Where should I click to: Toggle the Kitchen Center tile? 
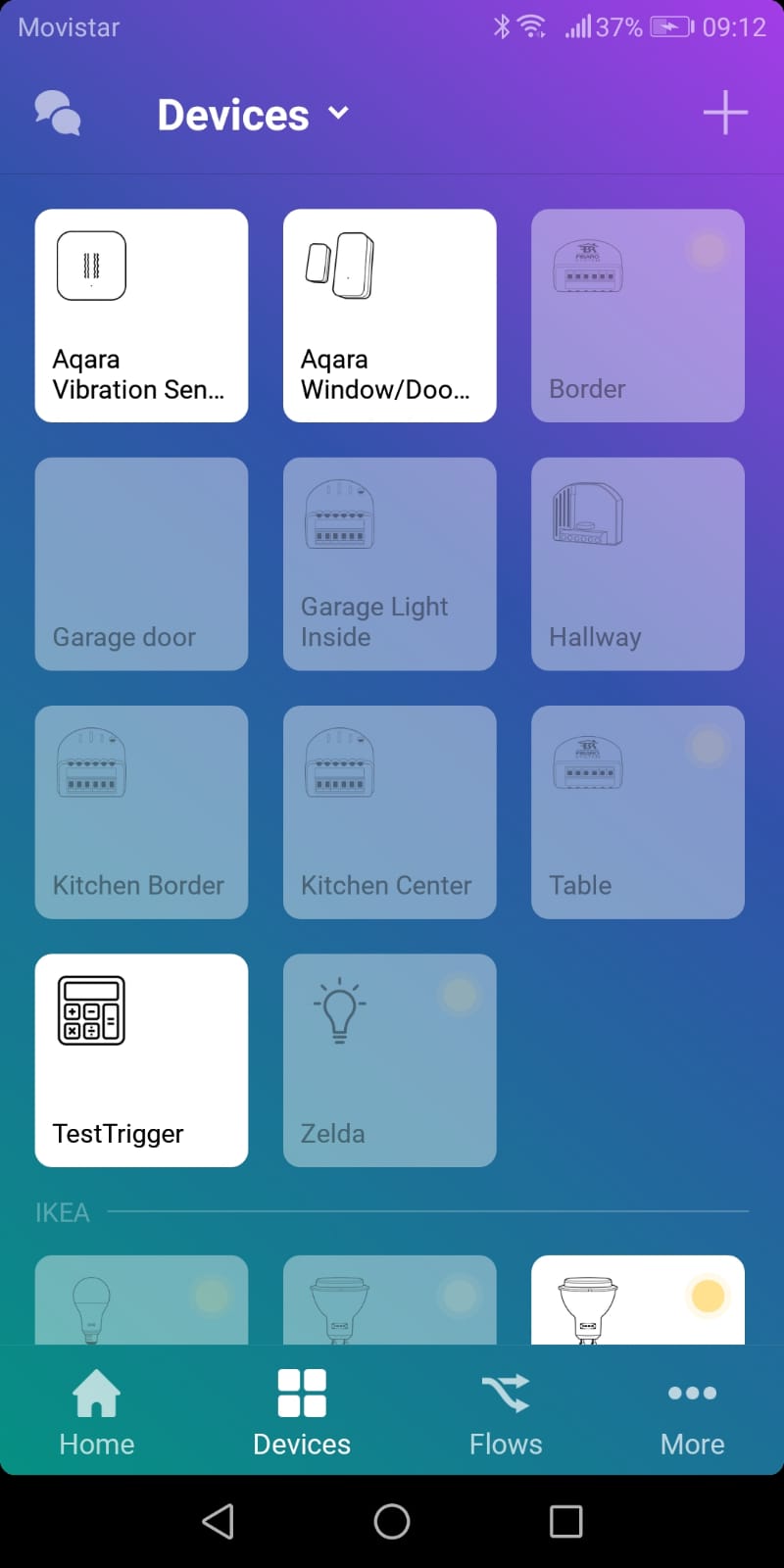tap(389, 811)
